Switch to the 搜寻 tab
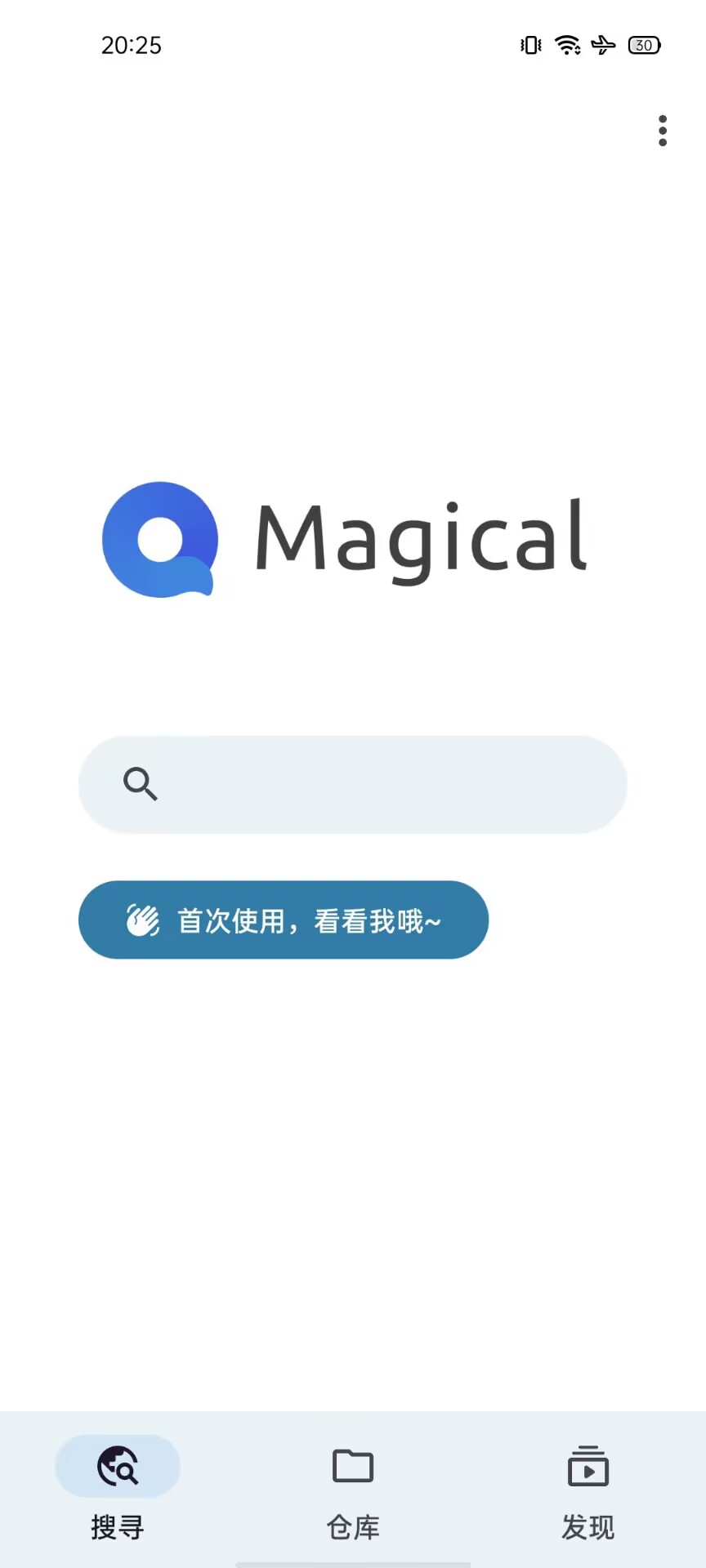Screen dimensions: 706x1568 point(118,1488)
